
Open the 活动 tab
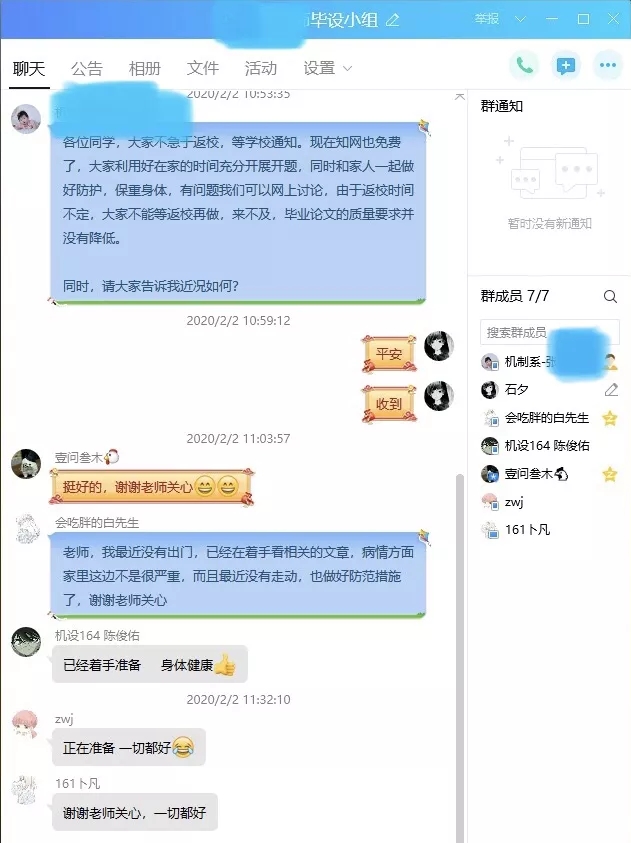click(x=260, y=68)
